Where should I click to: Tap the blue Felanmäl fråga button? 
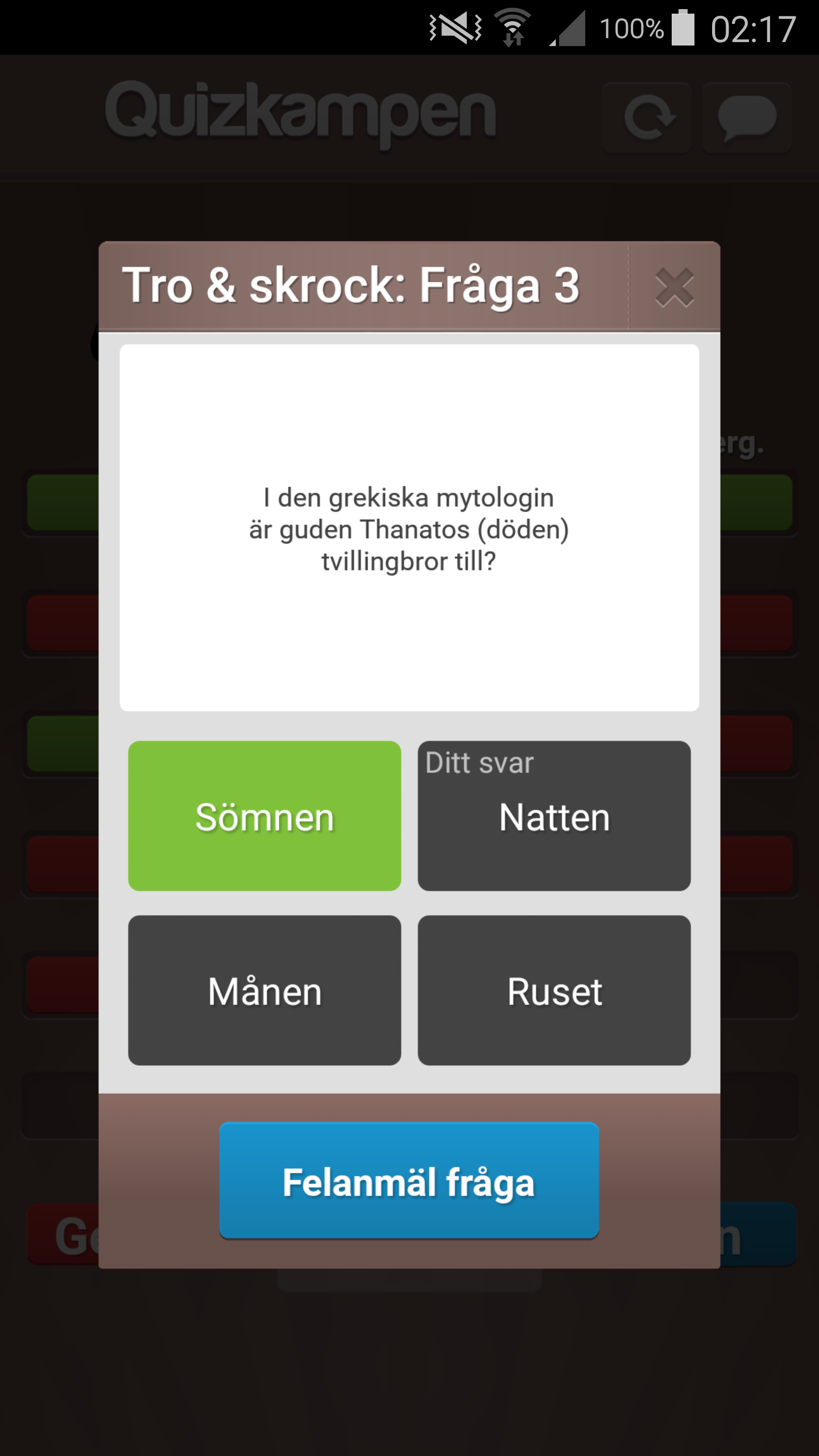[409, 1180]
